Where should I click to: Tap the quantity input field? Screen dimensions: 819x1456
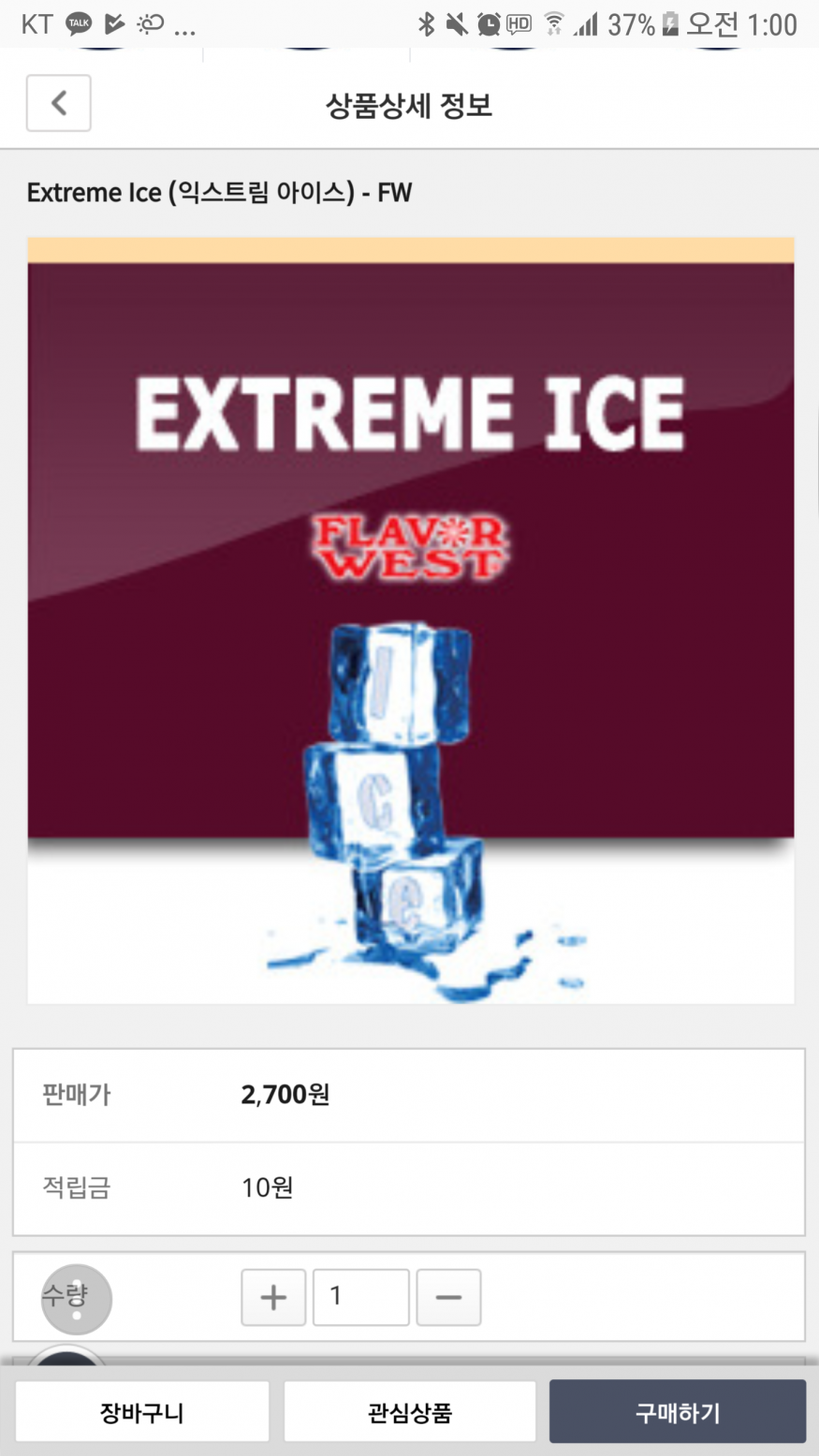[360, 1298]
